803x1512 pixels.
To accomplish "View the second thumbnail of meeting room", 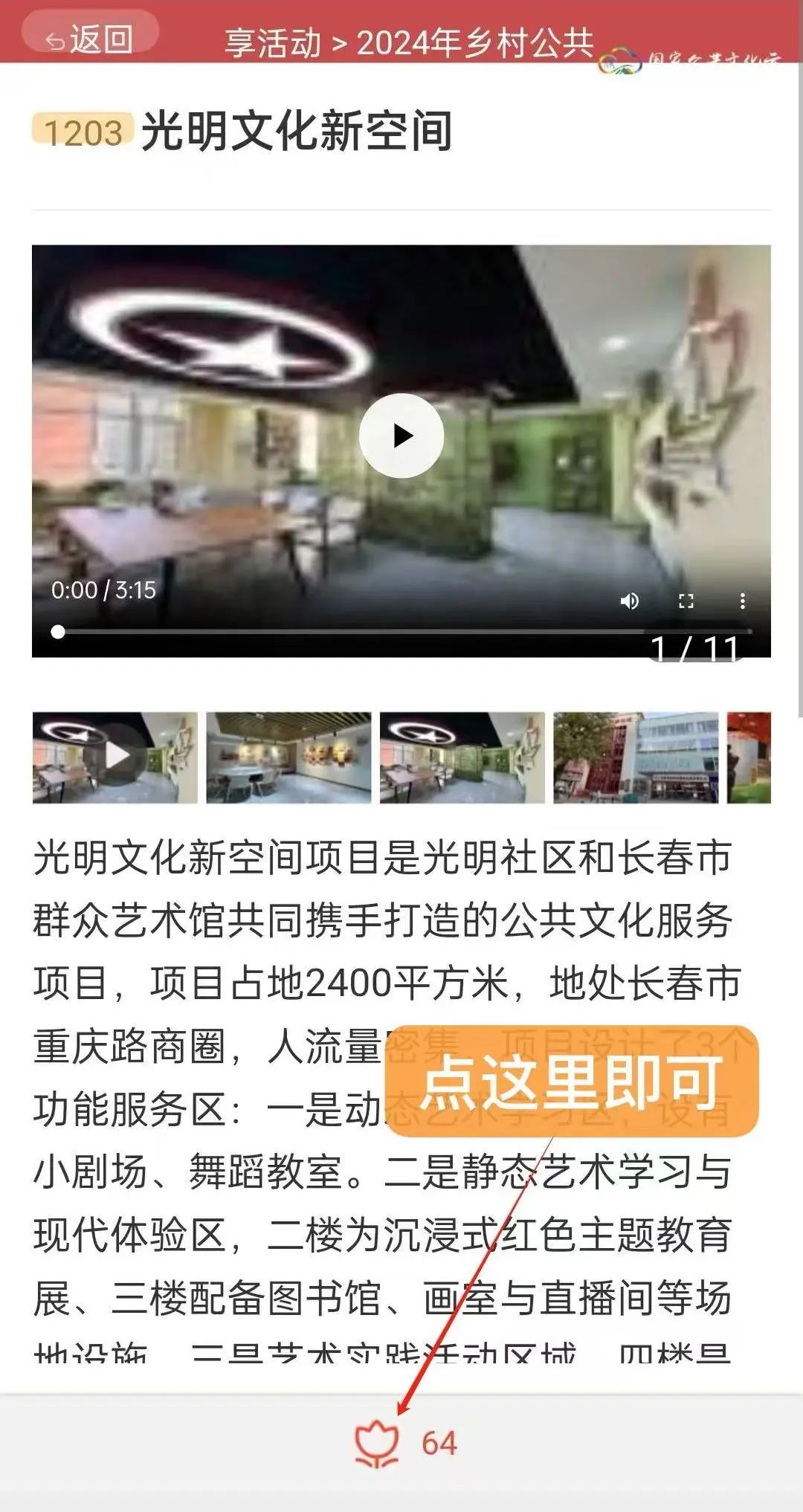I will pyautogui.click(x=288, y=757).
